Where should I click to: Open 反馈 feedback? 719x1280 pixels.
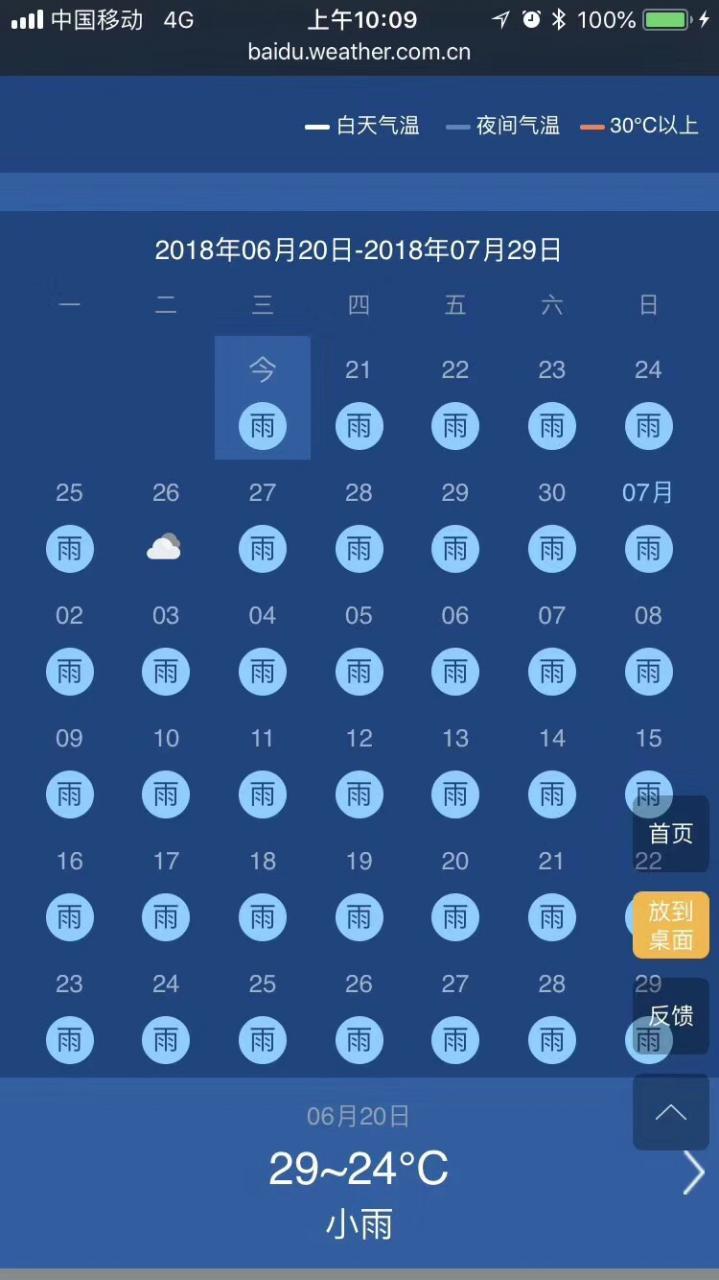[670, 1016]
